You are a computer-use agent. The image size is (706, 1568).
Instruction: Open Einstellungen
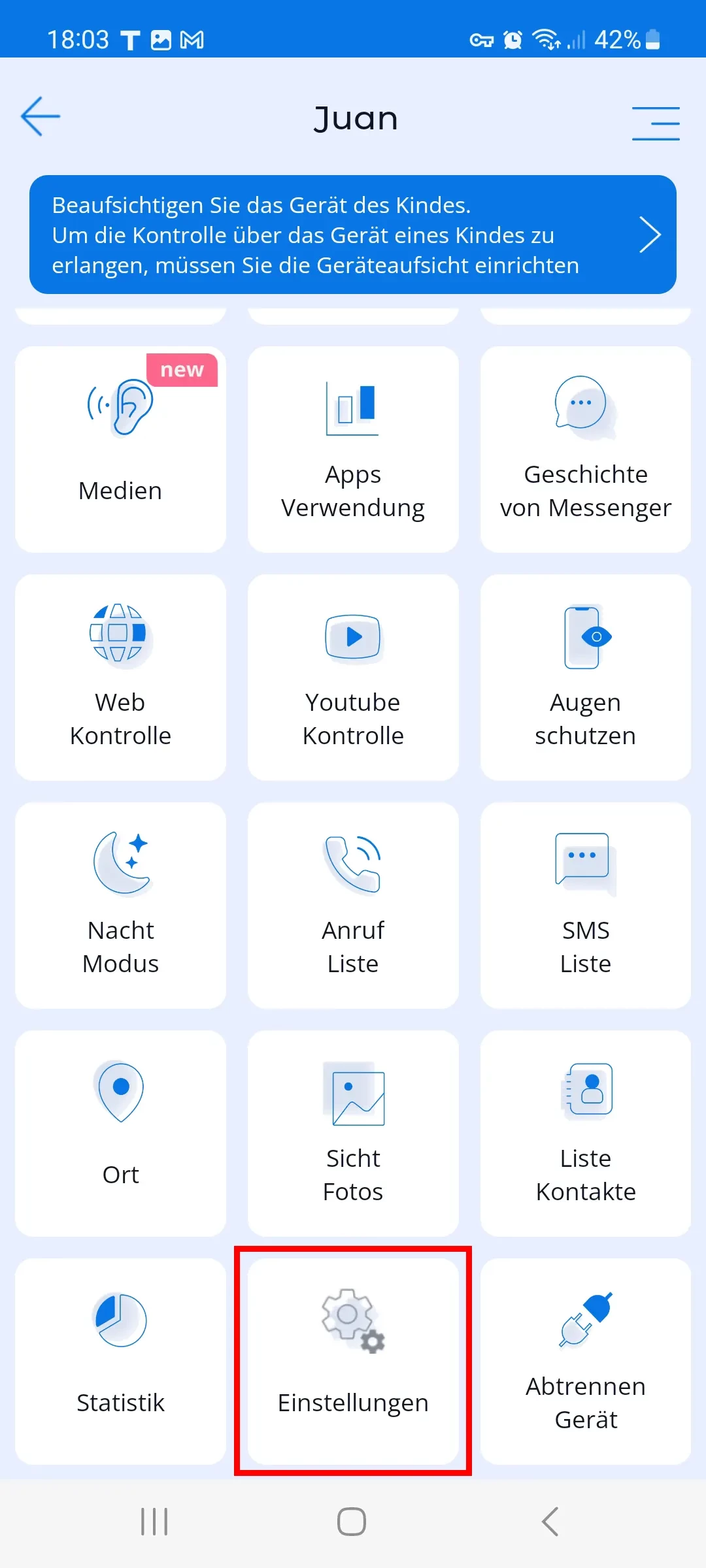(x=353, y=1362)
